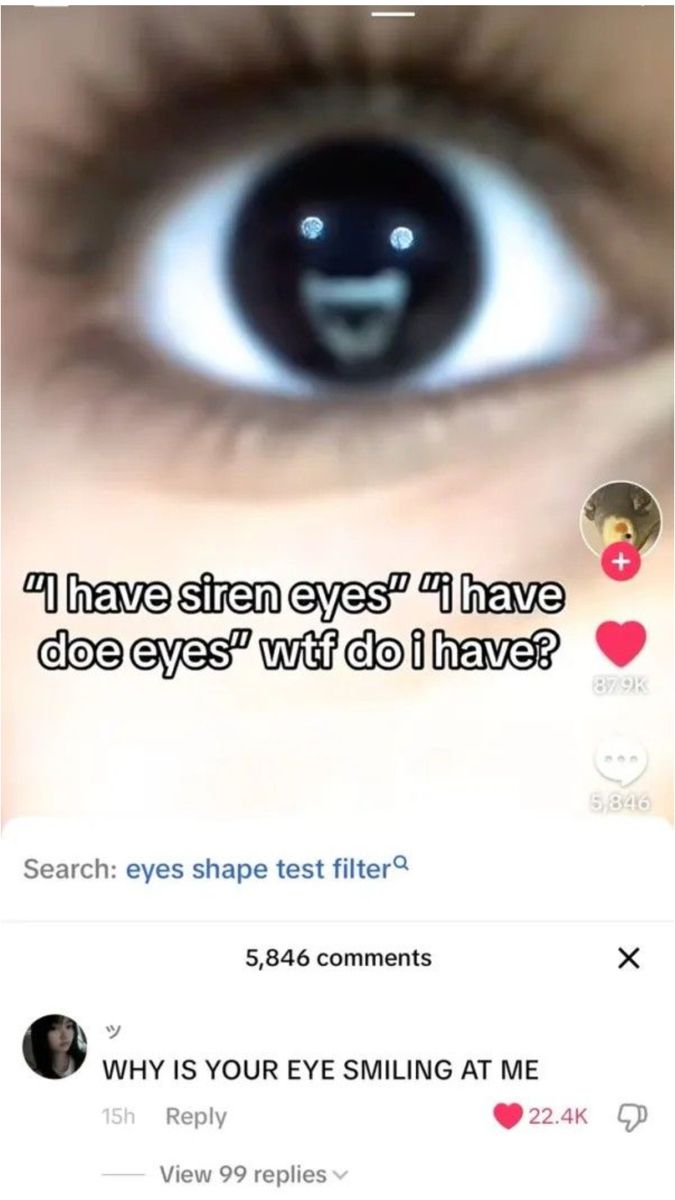Screen dimensions: 675x1200
Task: Close the comments panel
Action: pyautogui.click(x=628, y=959)
